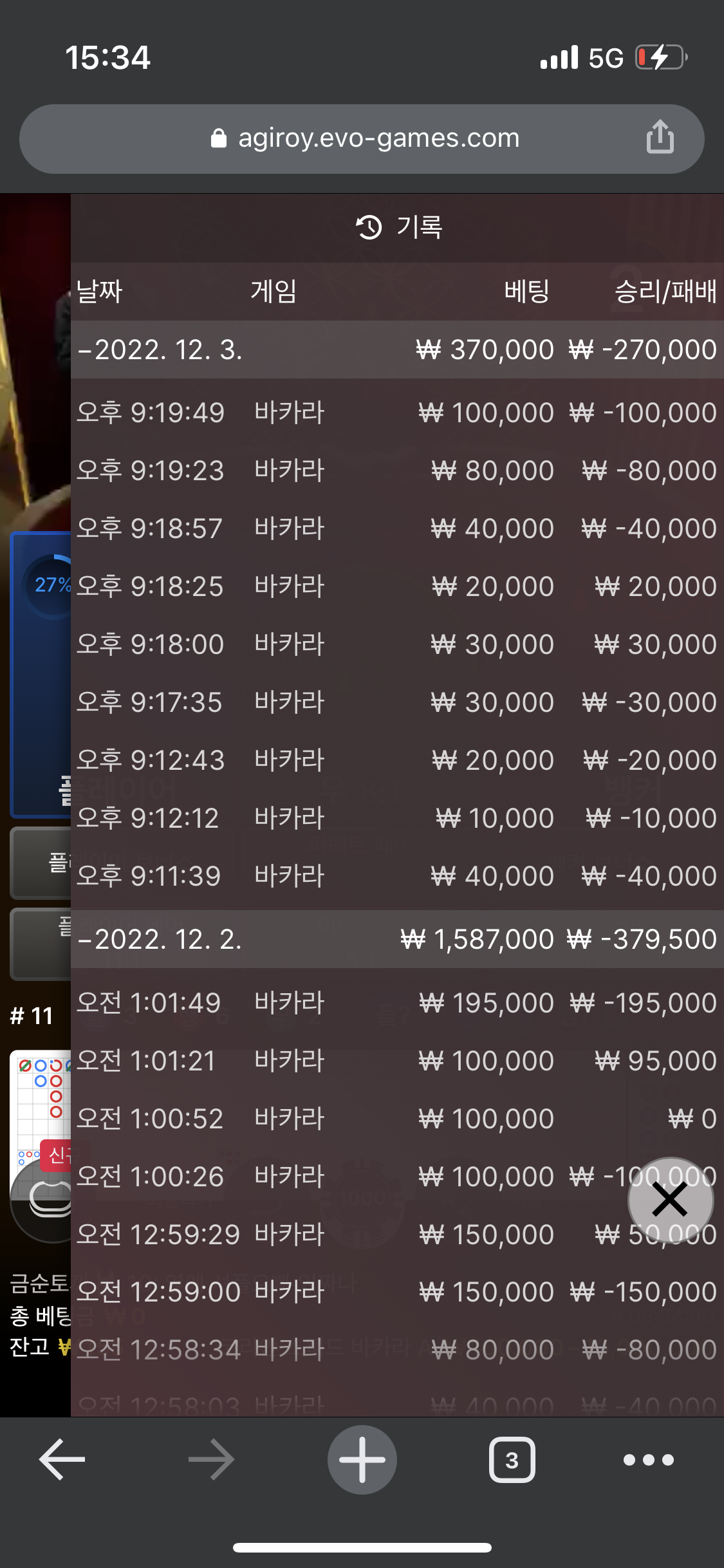Close the 기록 history panel
This screenshot has height=1568, width=724.
click(x=670, y=1200)
